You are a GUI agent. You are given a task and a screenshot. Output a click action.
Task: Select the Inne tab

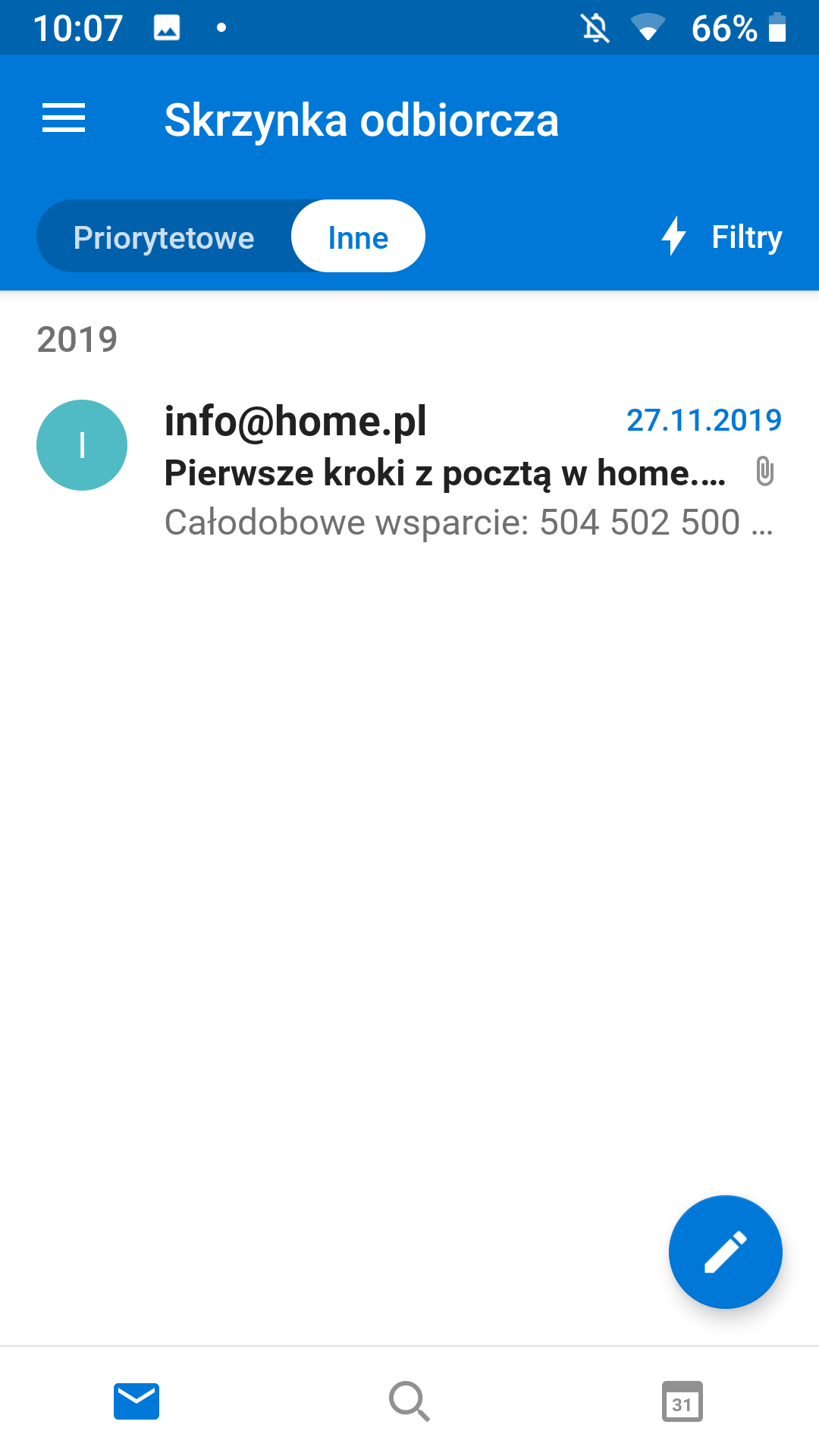coord(358,237)
